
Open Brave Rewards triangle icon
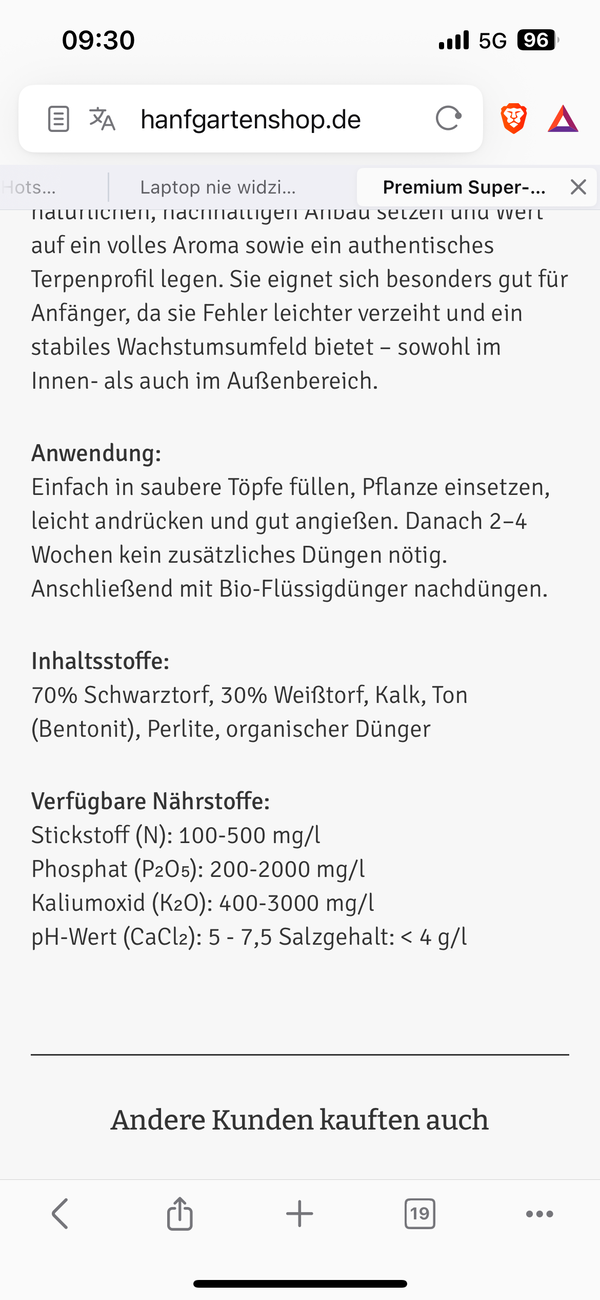click(563, 120)
